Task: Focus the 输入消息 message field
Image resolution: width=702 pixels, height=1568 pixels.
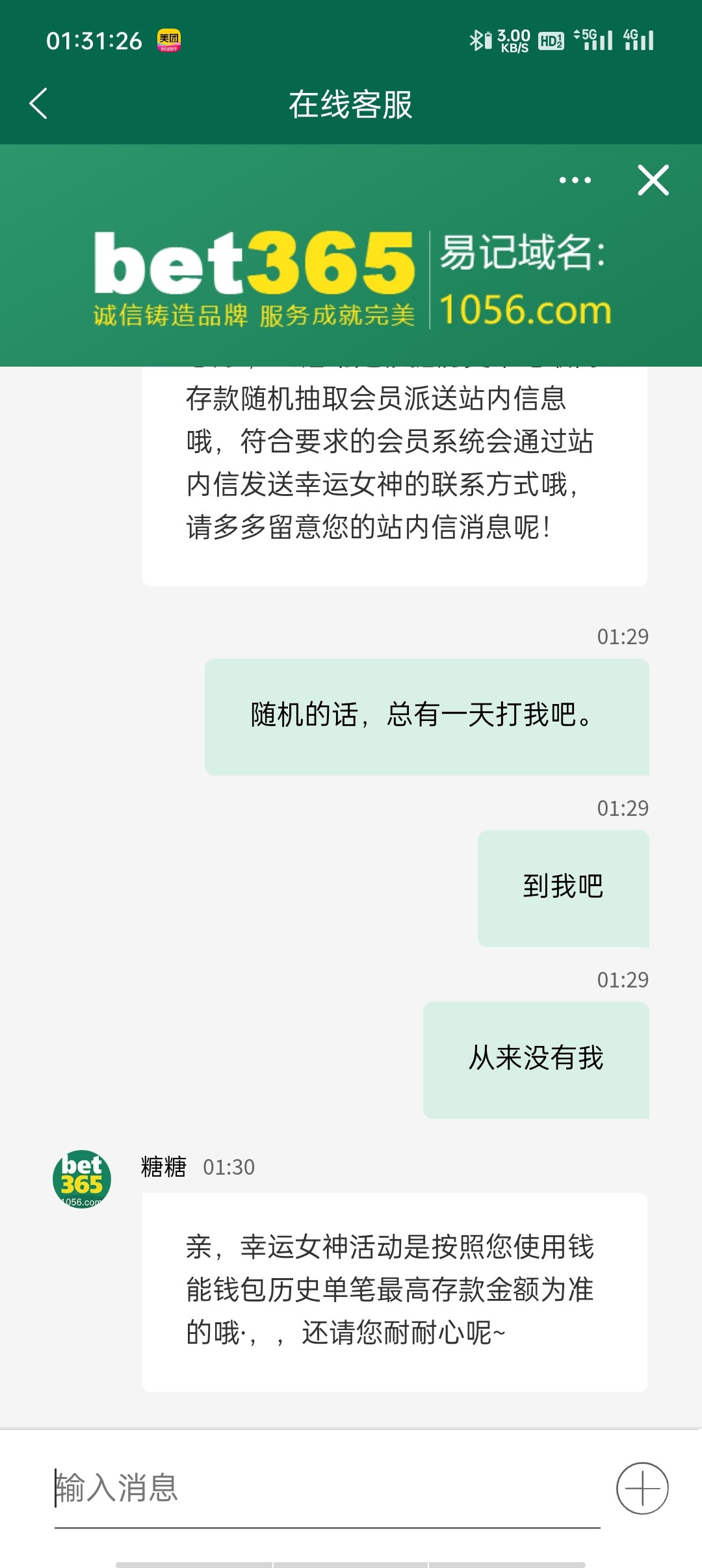Action: point(325,1487)
